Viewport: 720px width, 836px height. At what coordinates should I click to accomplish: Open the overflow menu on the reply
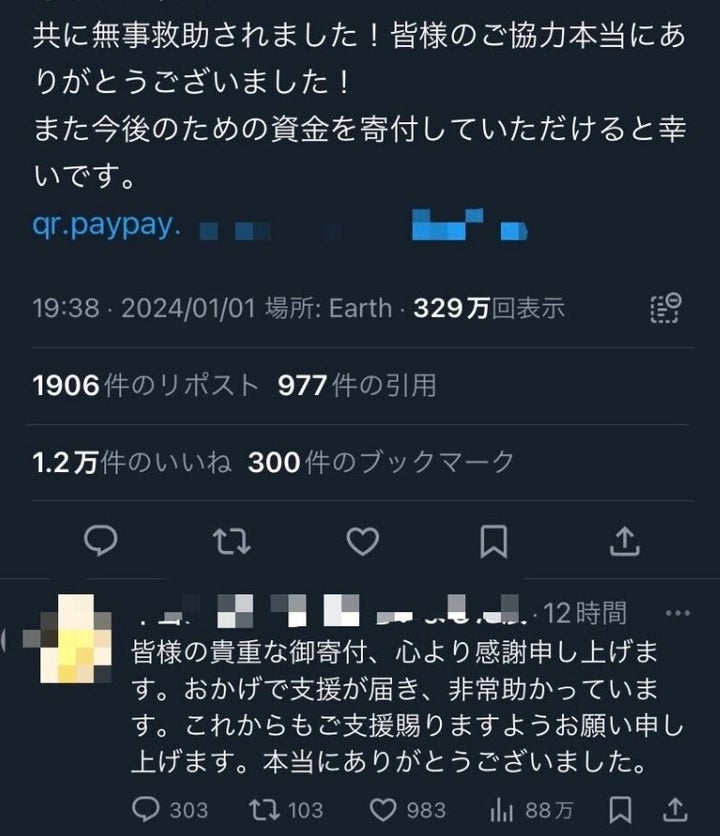coord(677,612)
